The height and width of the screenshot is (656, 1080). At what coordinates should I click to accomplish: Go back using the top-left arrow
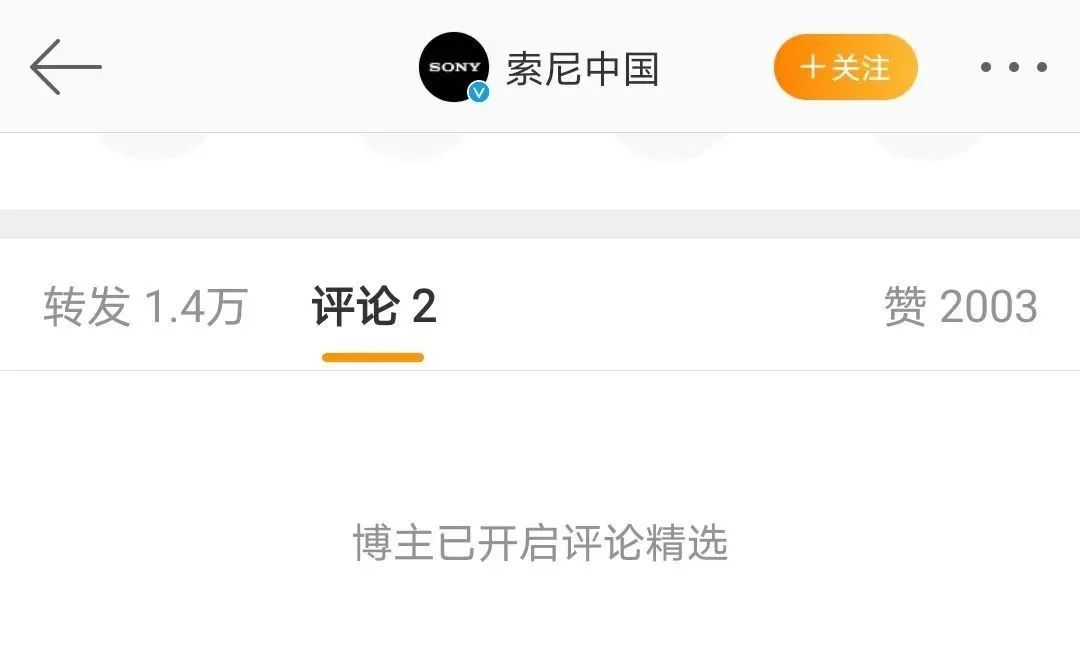pyautogui.click(x=66, y=67)
